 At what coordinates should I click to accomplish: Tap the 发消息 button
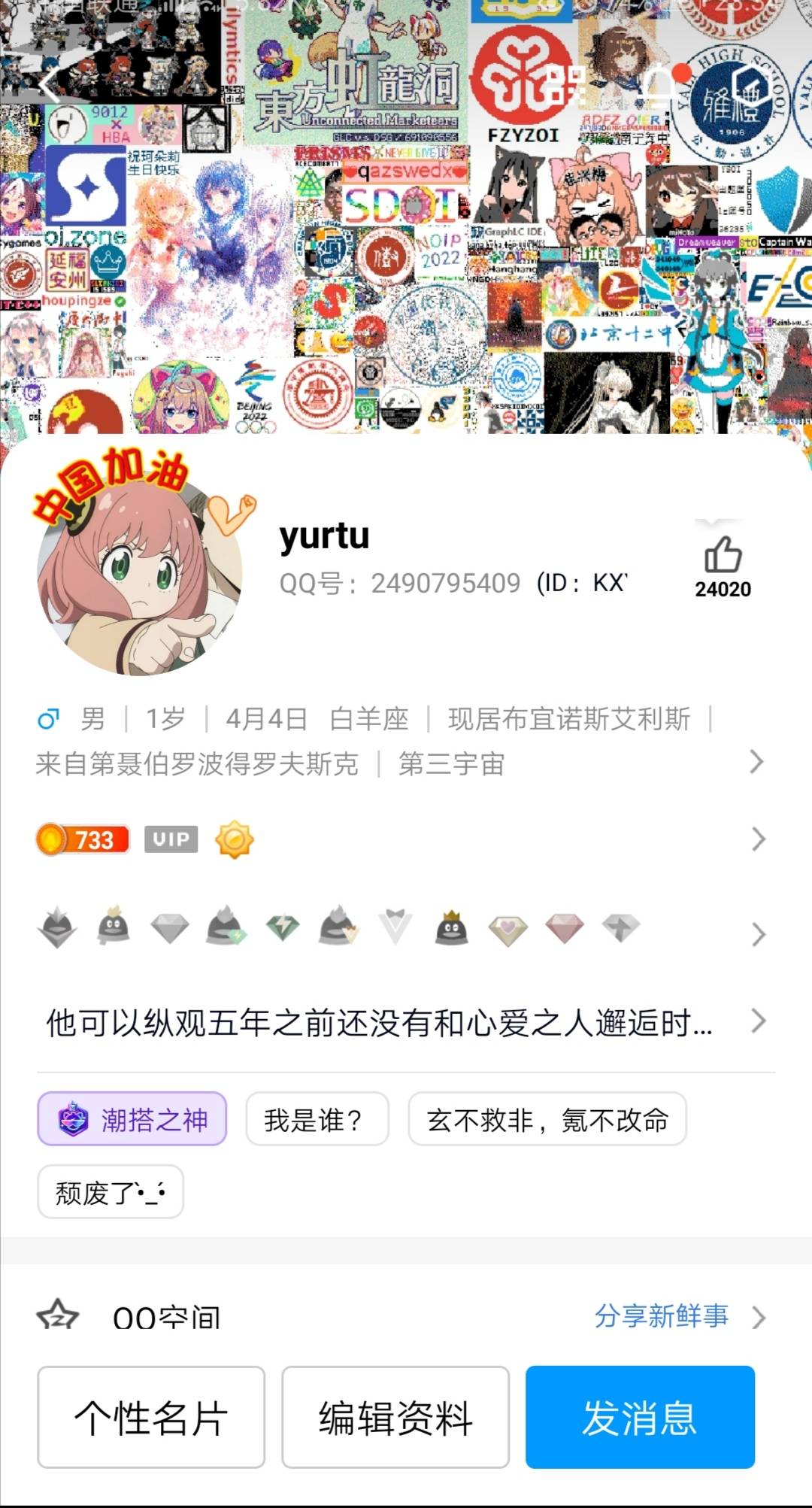(x=640, y=1418)
